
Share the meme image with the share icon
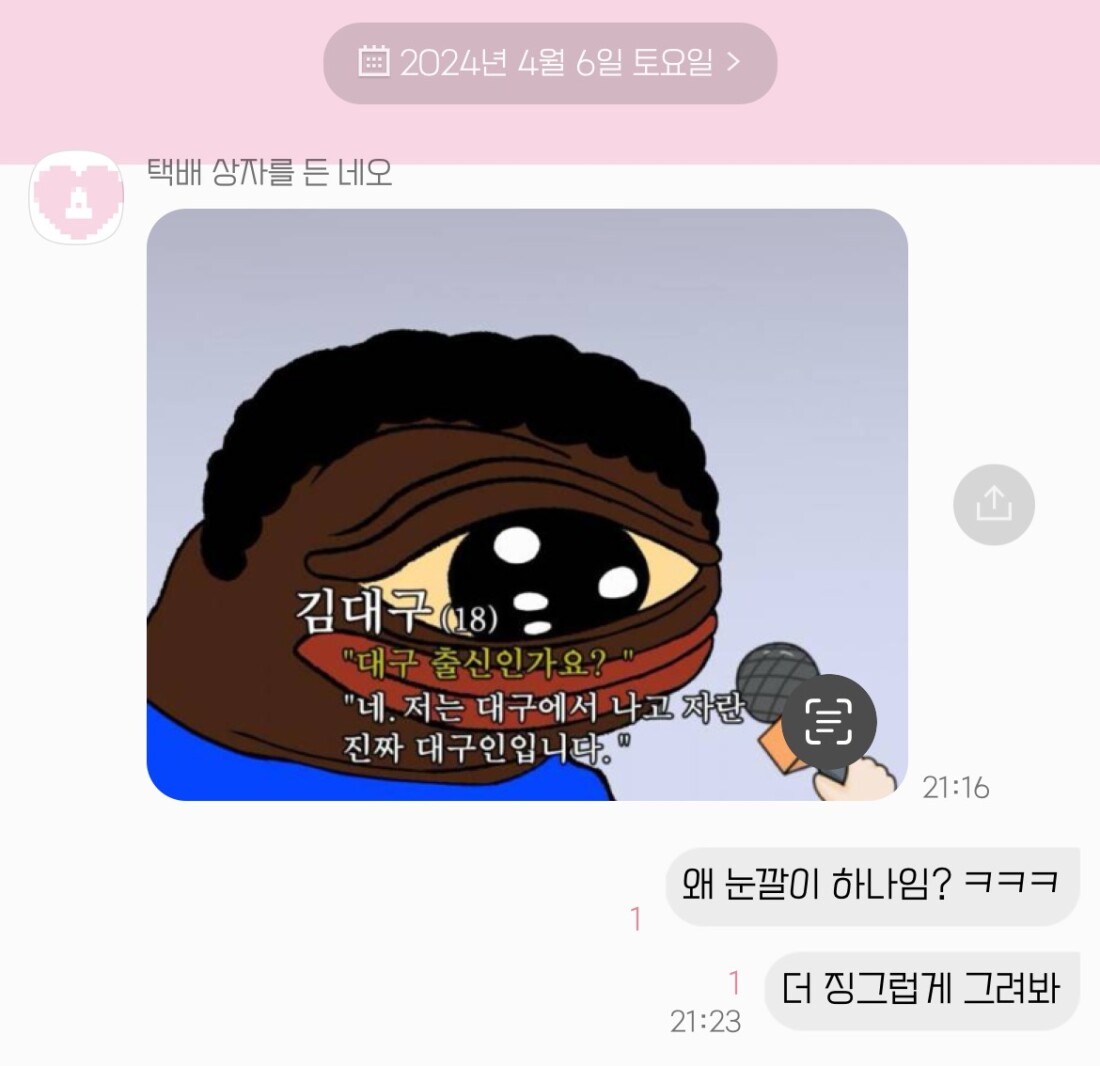(993, 504)
